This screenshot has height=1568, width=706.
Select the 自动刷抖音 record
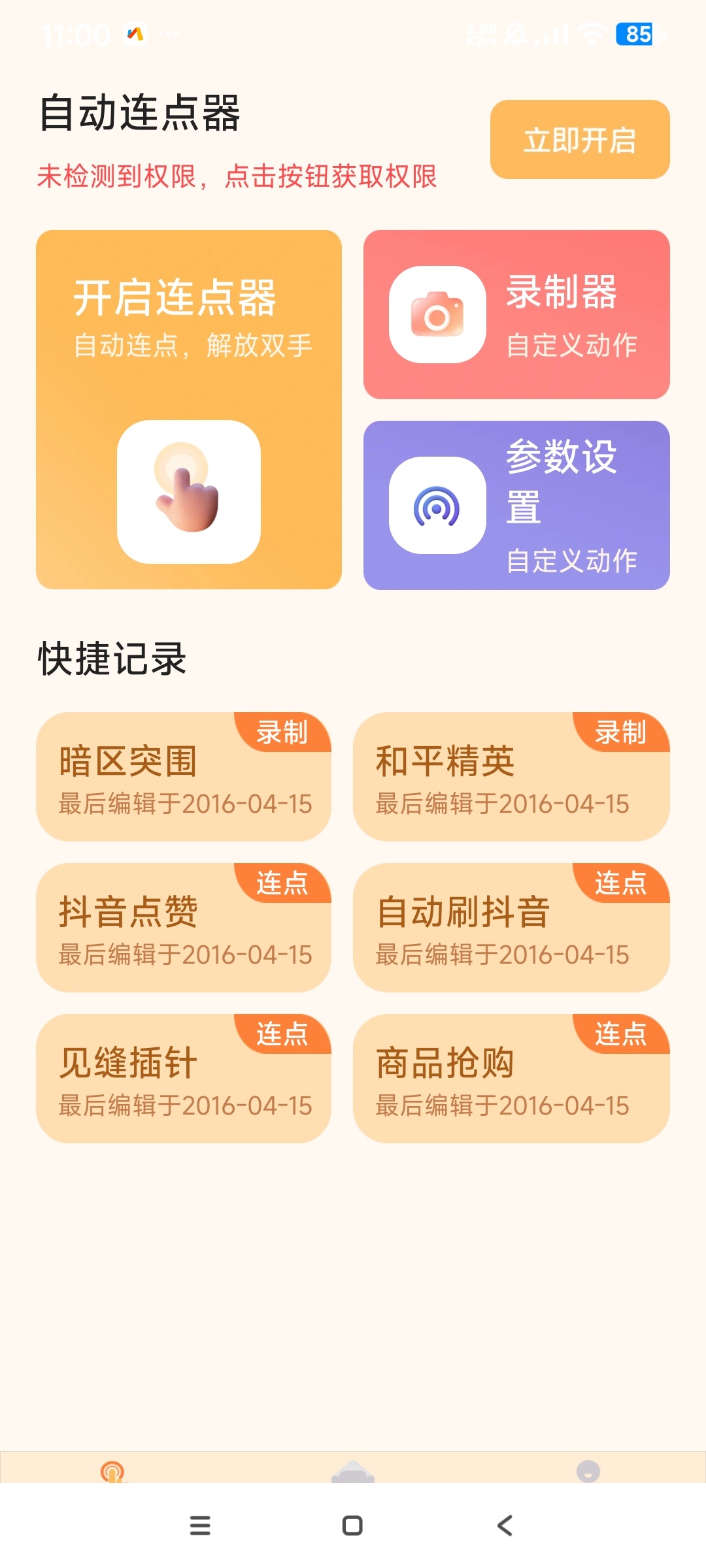pyautogui.click(x=511, y=928)
